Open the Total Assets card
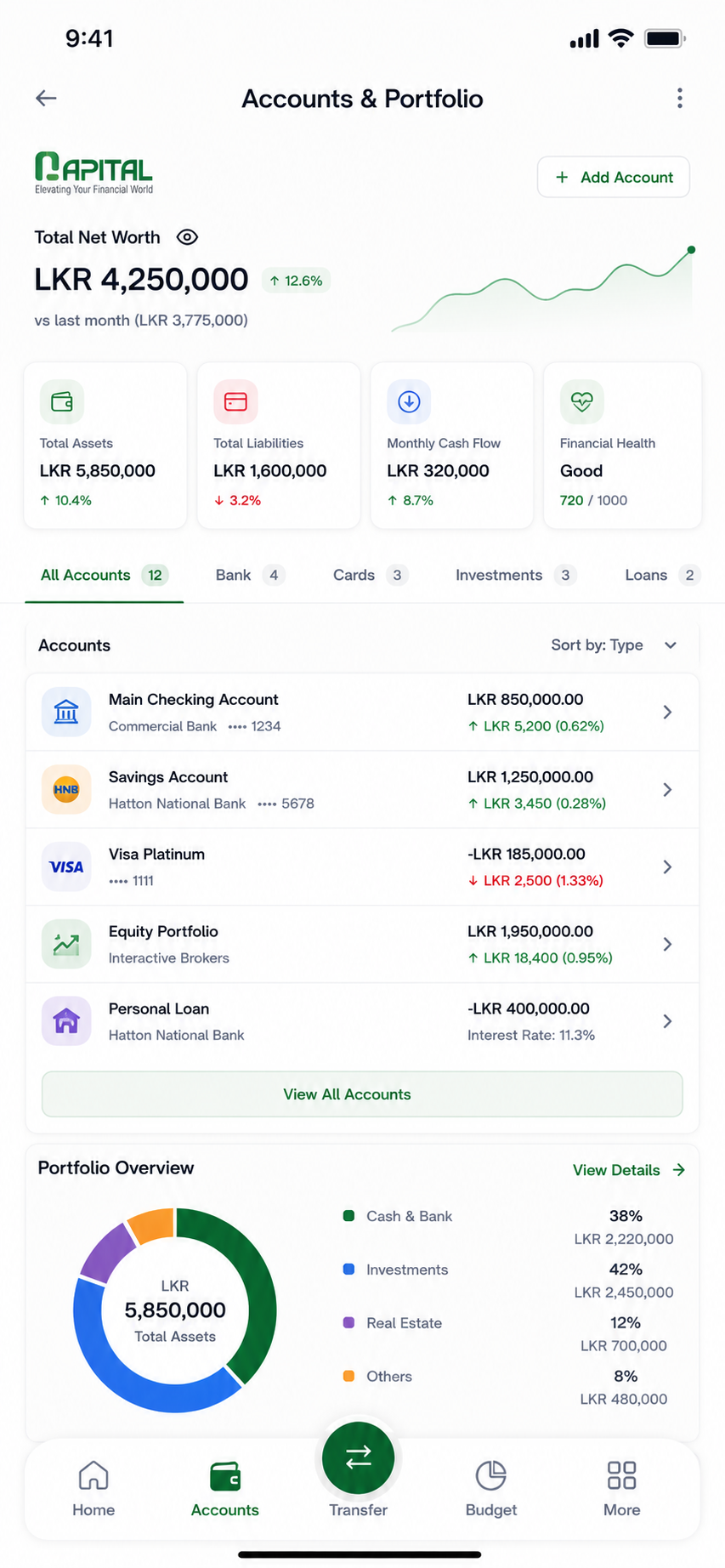Viewport: 725px width, 1568px height. [x=105, y=446]
